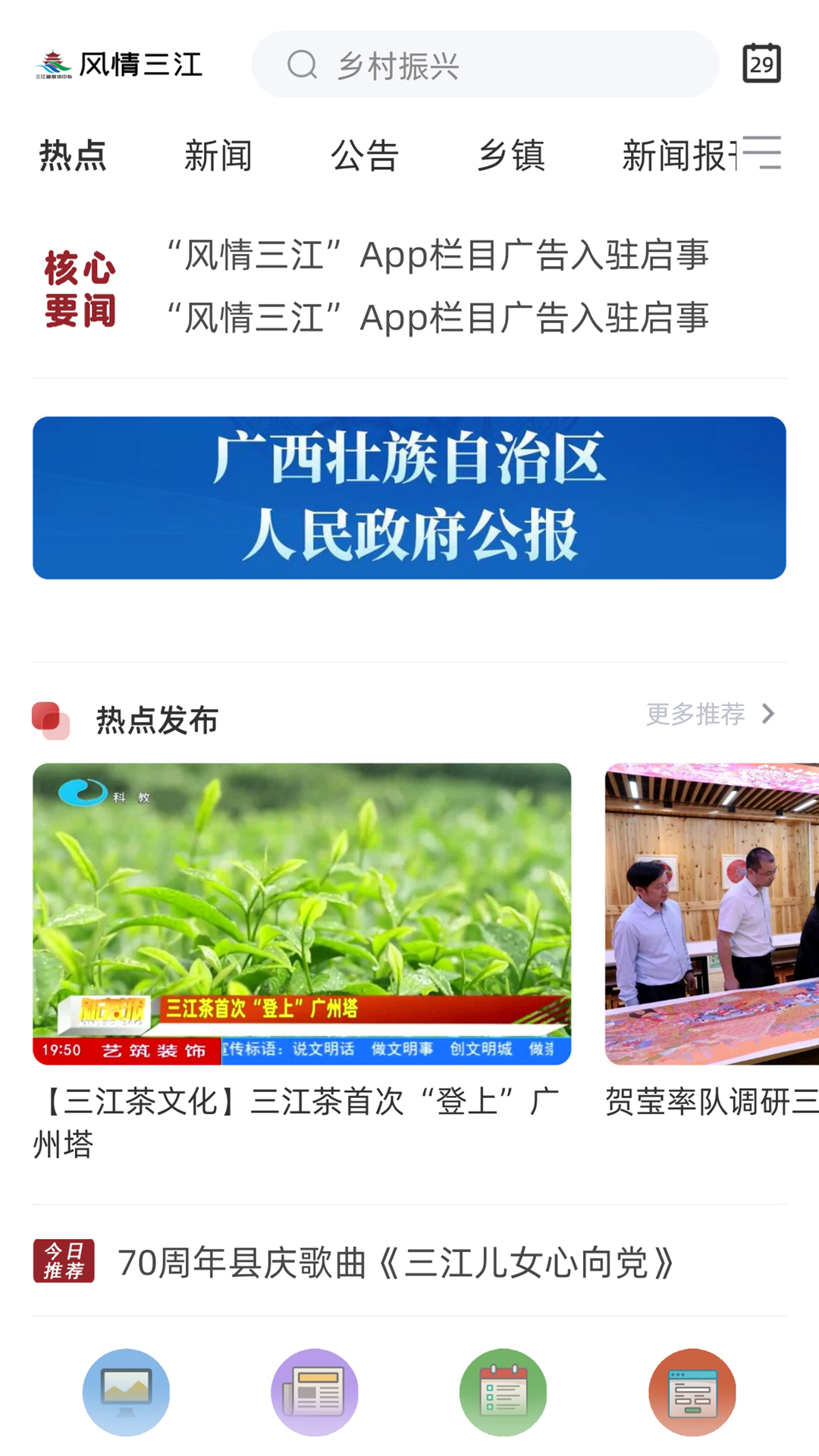This screenshot has width=819, height=1456.
Task: Tap the search field showing 乡村振兴
Action: (x=485, y=66)
